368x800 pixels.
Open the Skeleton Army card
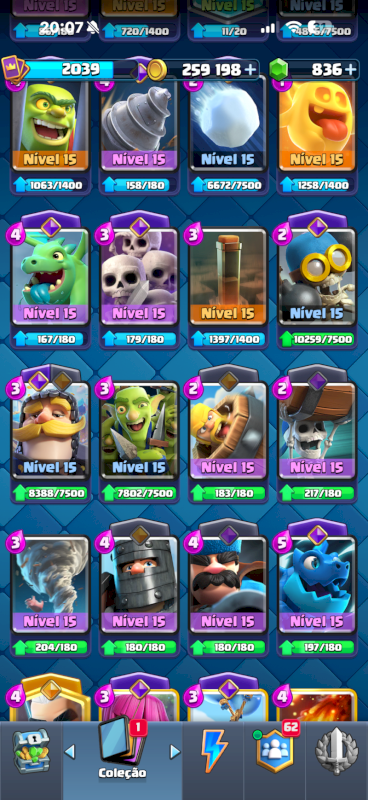tap(139, 280)
